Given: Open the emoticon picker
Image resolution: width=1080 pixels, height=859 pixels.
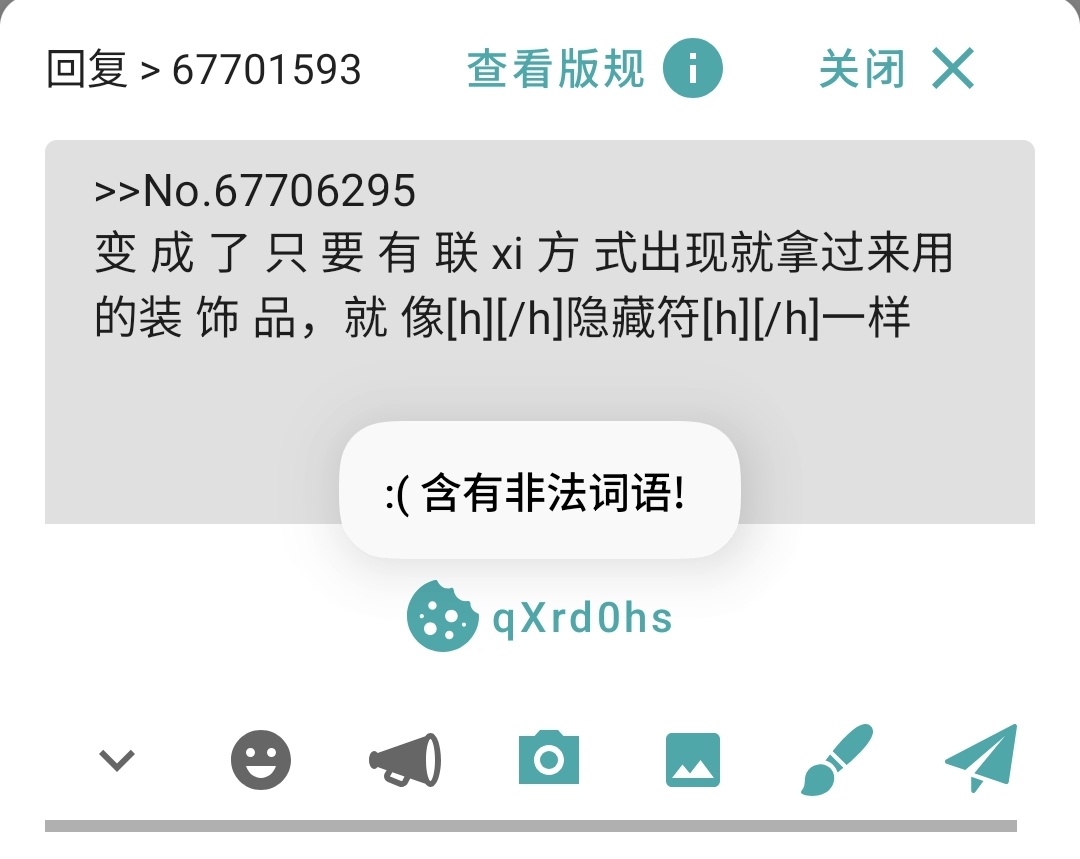Looking at the screenshot, I should pyautogui.click(x=261, y=760).
